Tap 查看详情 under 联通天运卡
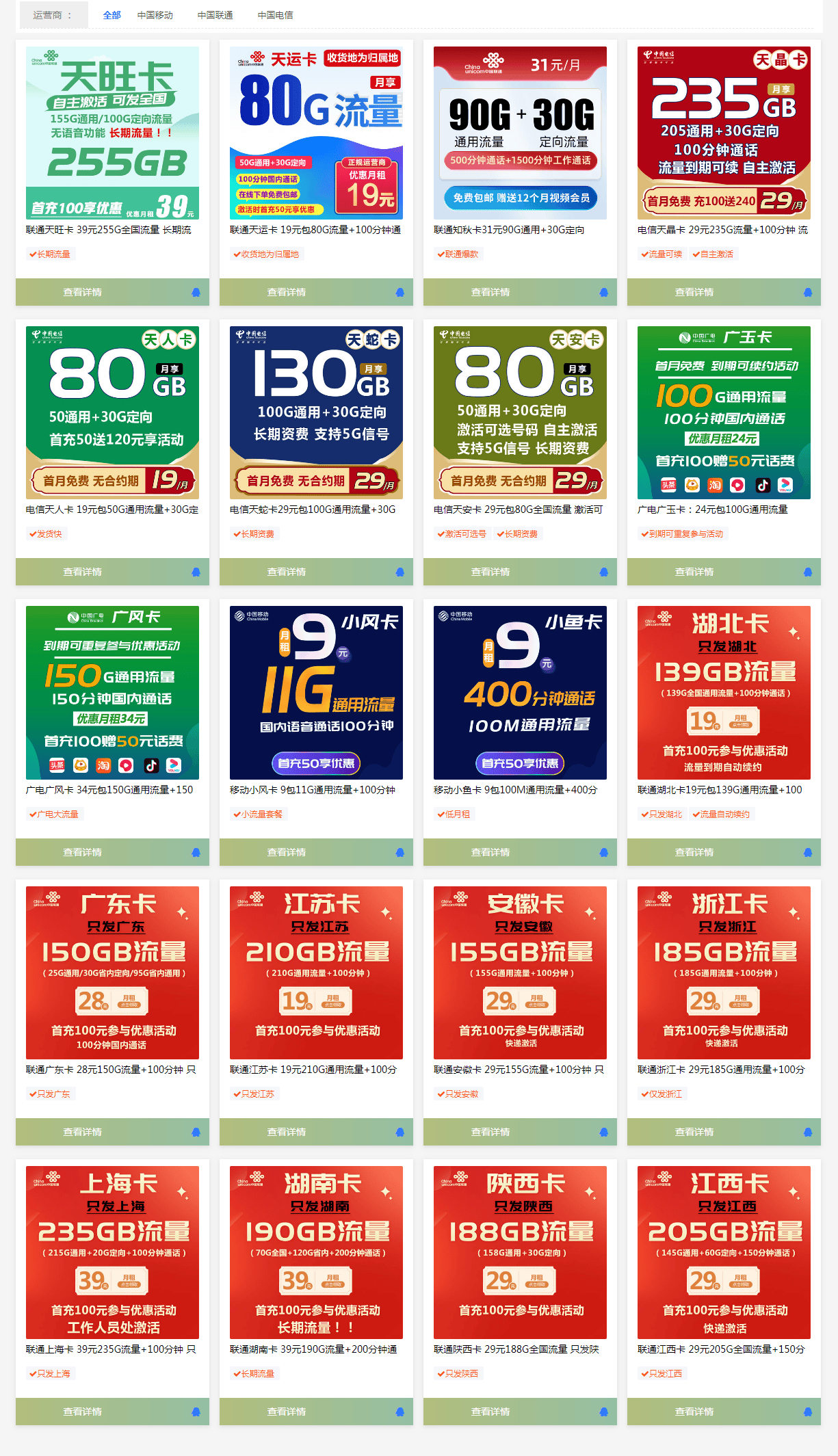The image size is (838, 1456). click(x=287, y=292)
